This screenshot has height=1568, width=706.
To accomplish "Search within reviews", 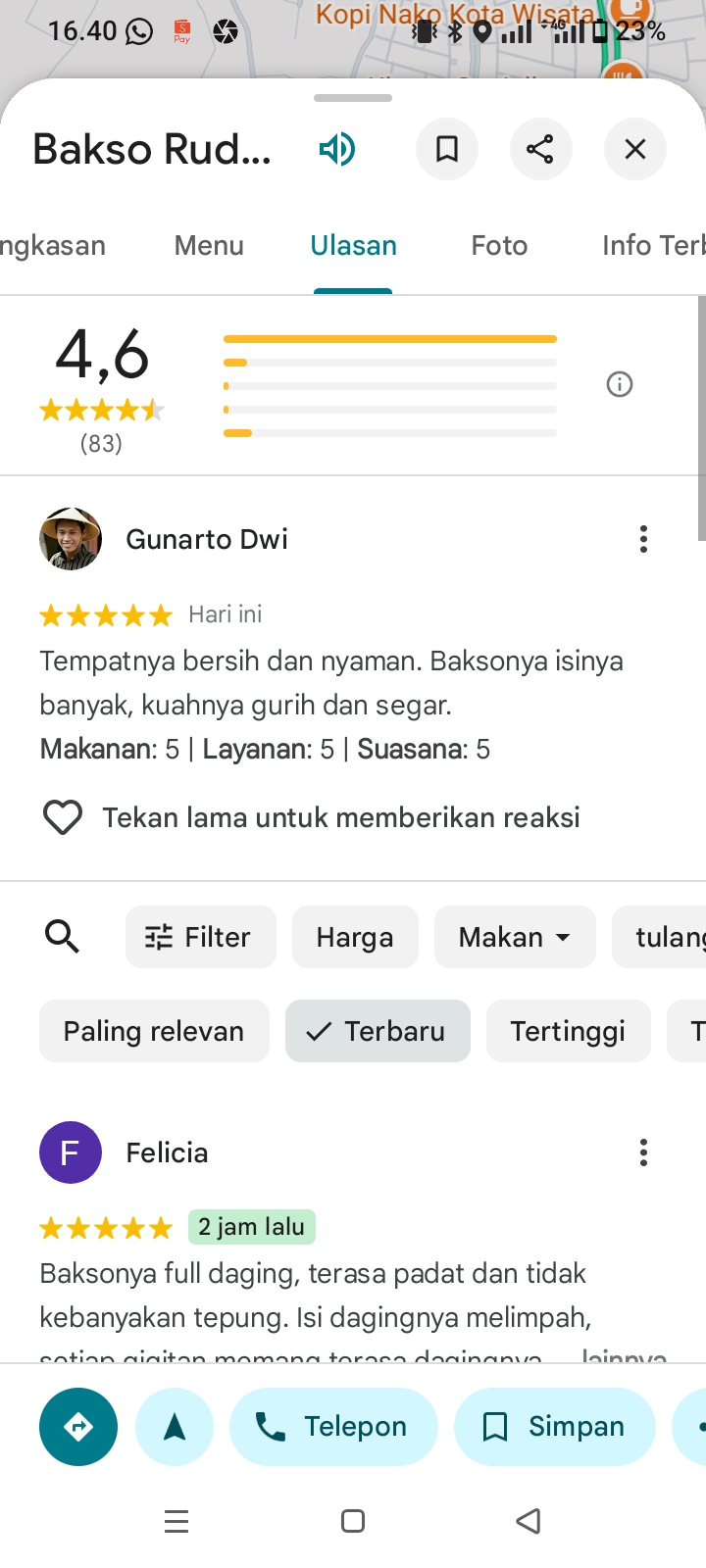I will (x=62, y=937).
